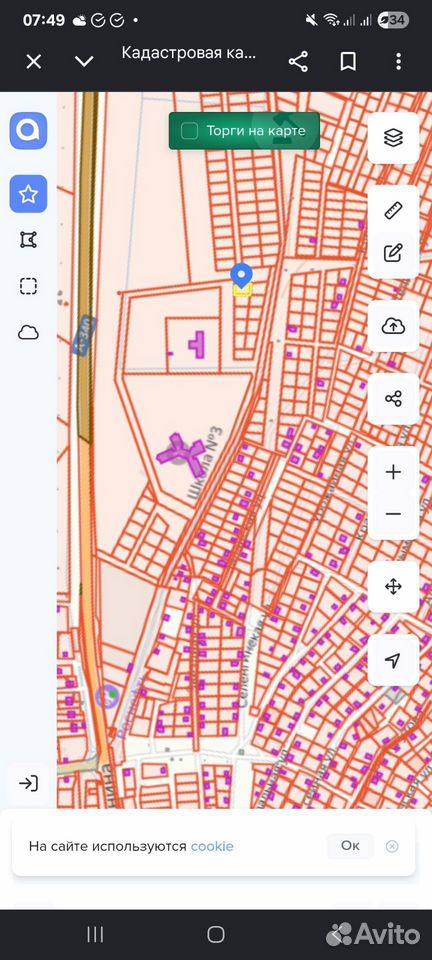Image resolution: width=432 pixels, height=960 pixels.
Task: Open the map layers panel
Action: click(x=393, y=138)
